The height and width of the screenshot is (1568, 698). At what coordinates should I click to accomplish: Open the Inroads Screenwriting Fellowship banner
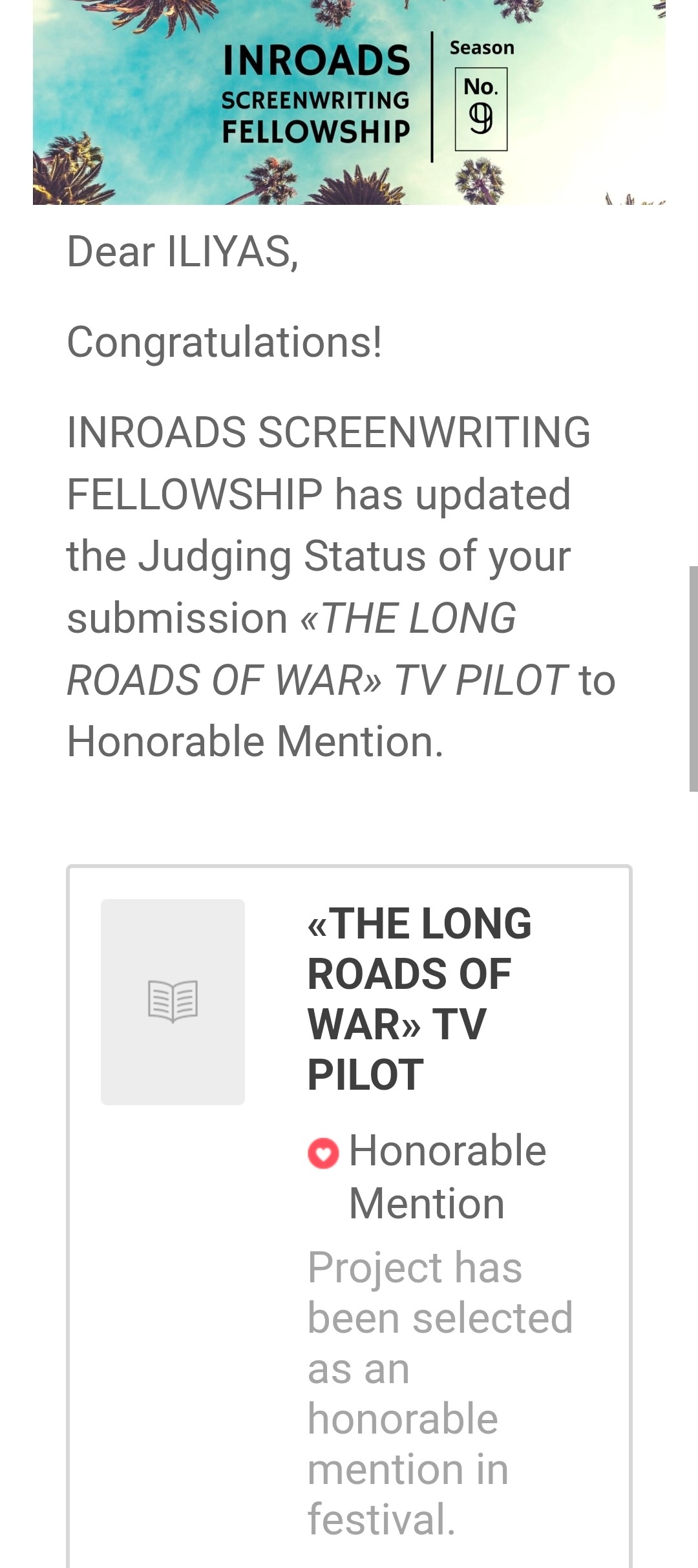(349, 102)
